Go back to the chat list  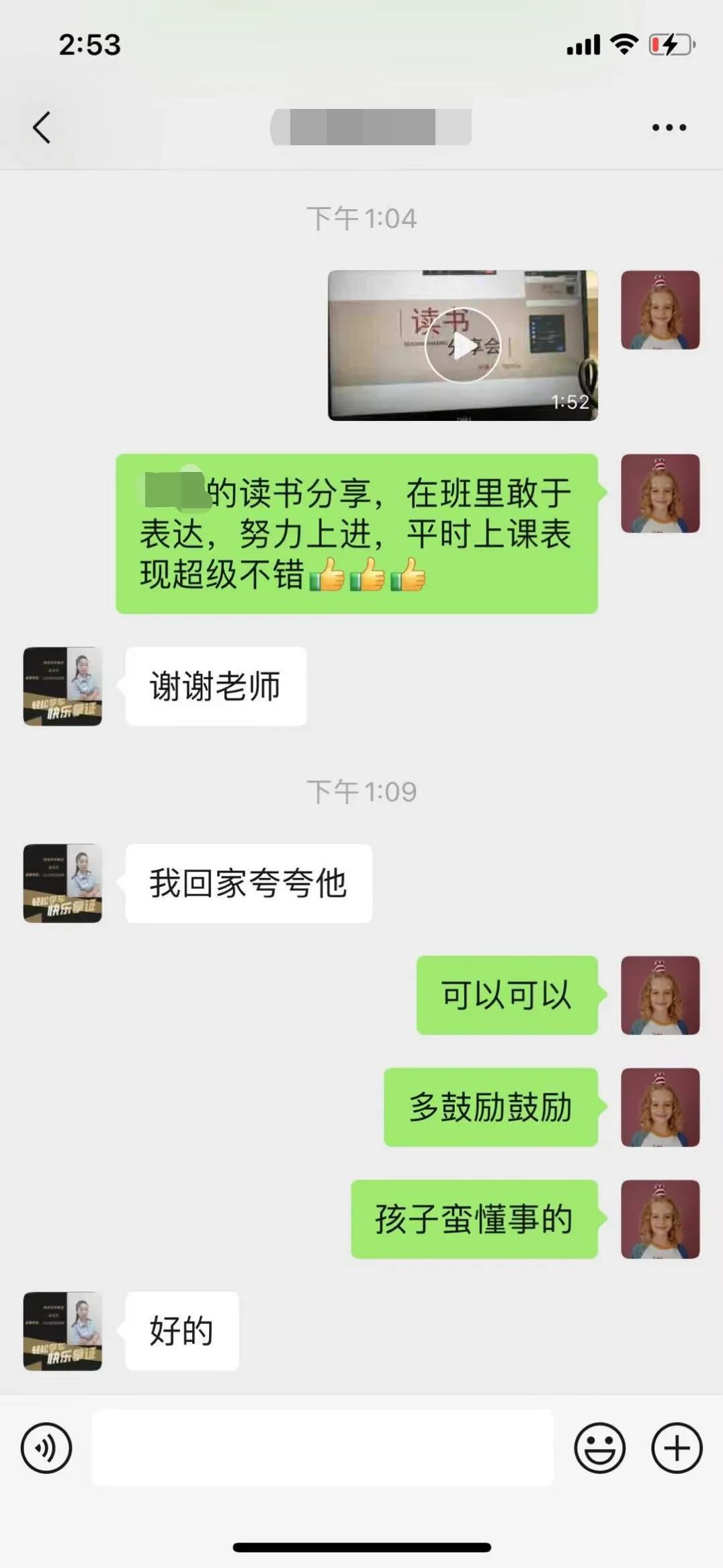pyautogui.click(x=42, y=127)
